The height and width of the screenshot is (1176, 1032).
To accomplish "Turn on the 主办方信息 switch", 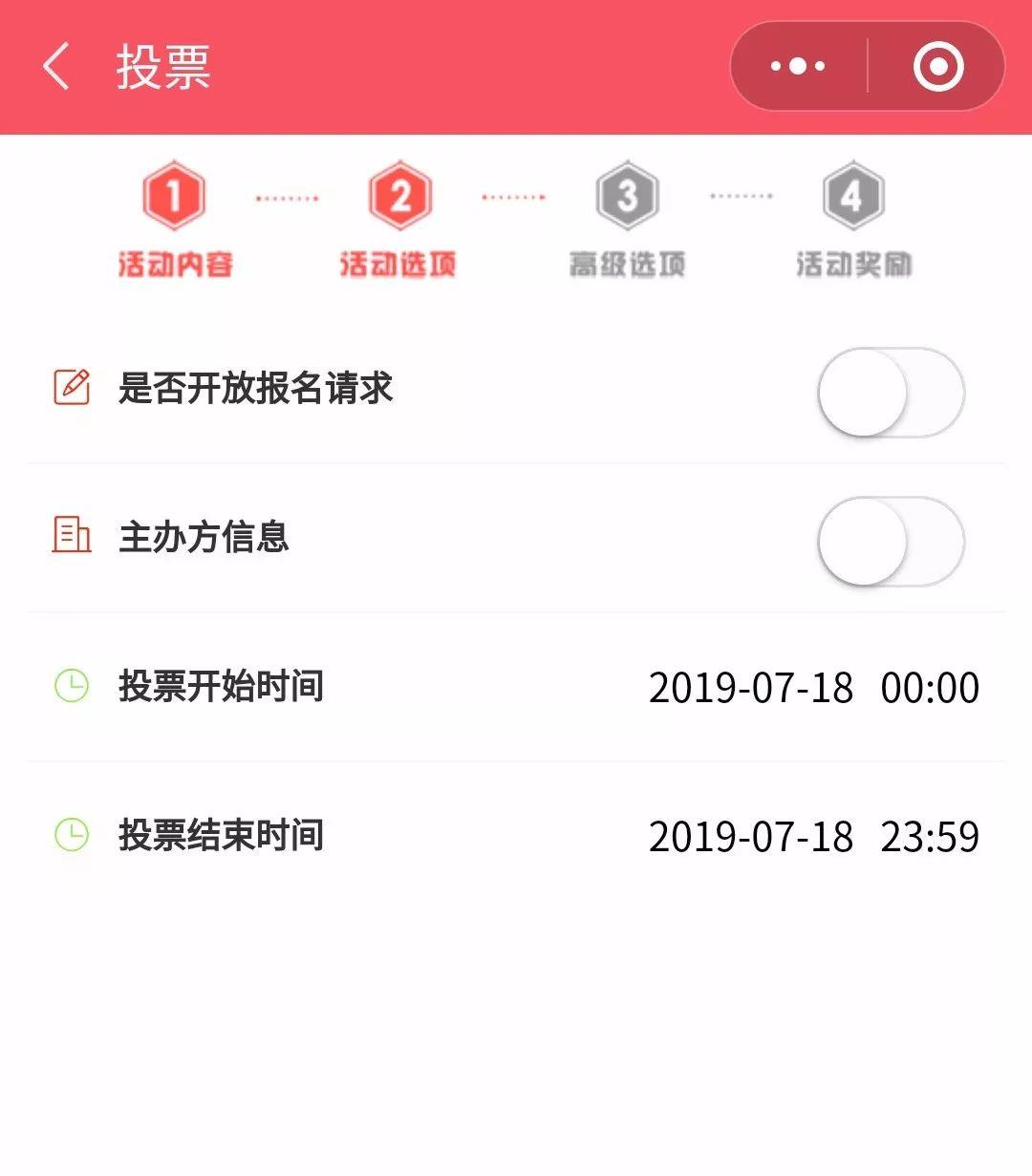I will tap(891, 541).
